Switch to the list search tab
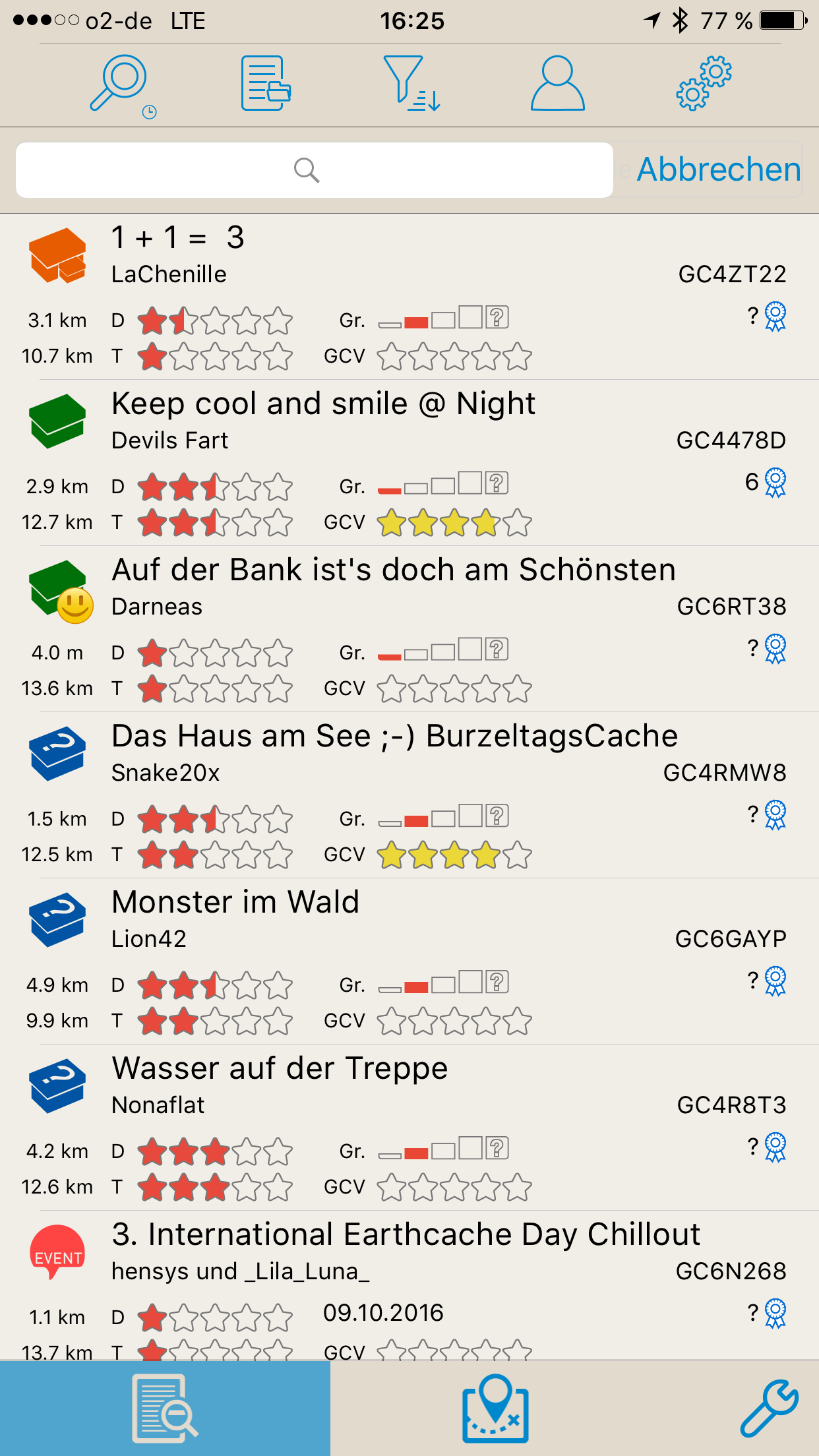 point(165,1408)
